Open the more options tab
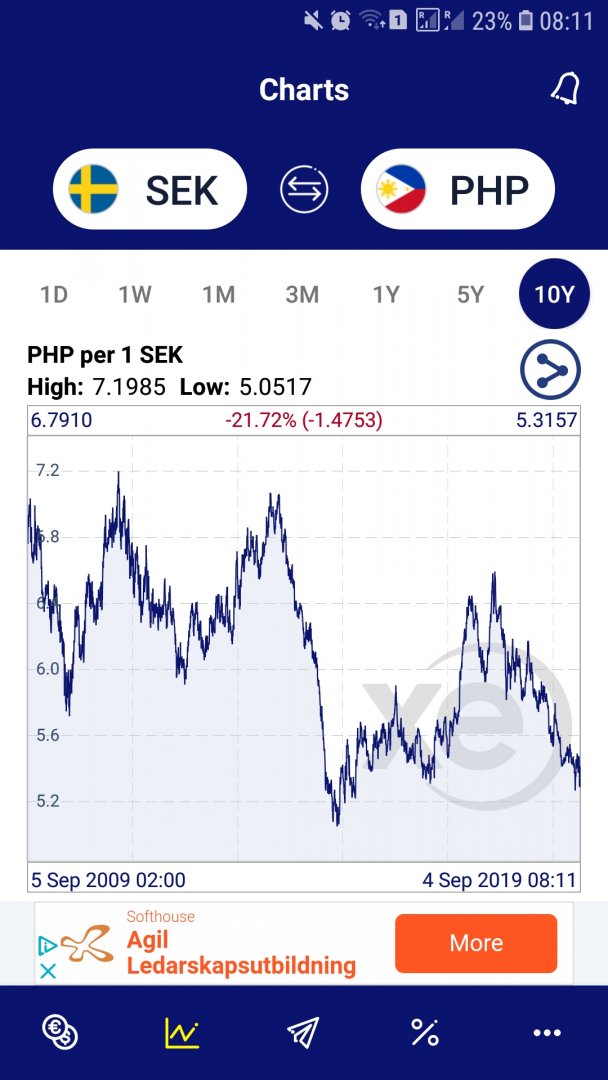 click(547, 1032)
